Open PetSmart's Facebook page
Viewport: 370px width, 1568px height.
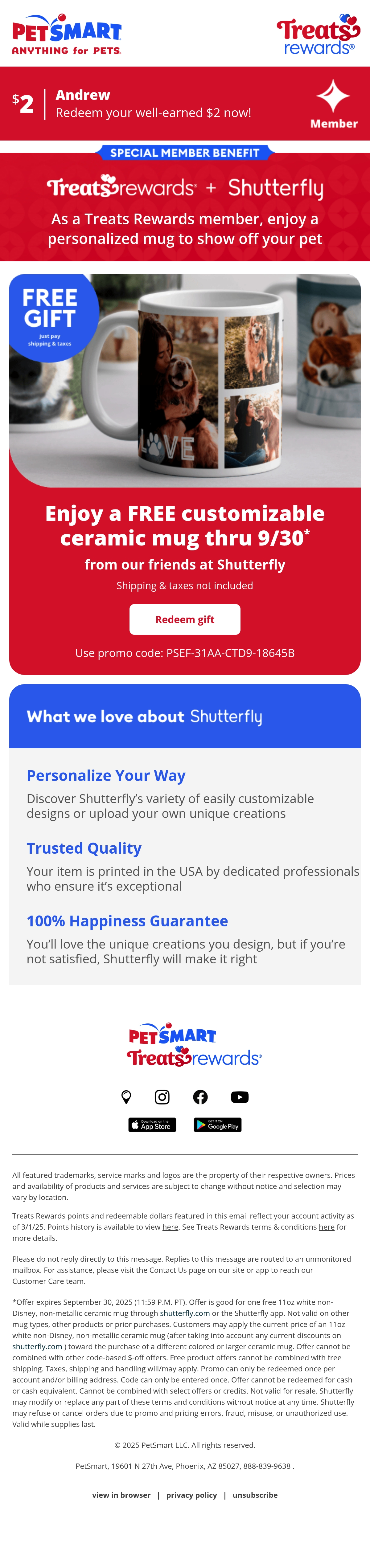(200, 1097)
